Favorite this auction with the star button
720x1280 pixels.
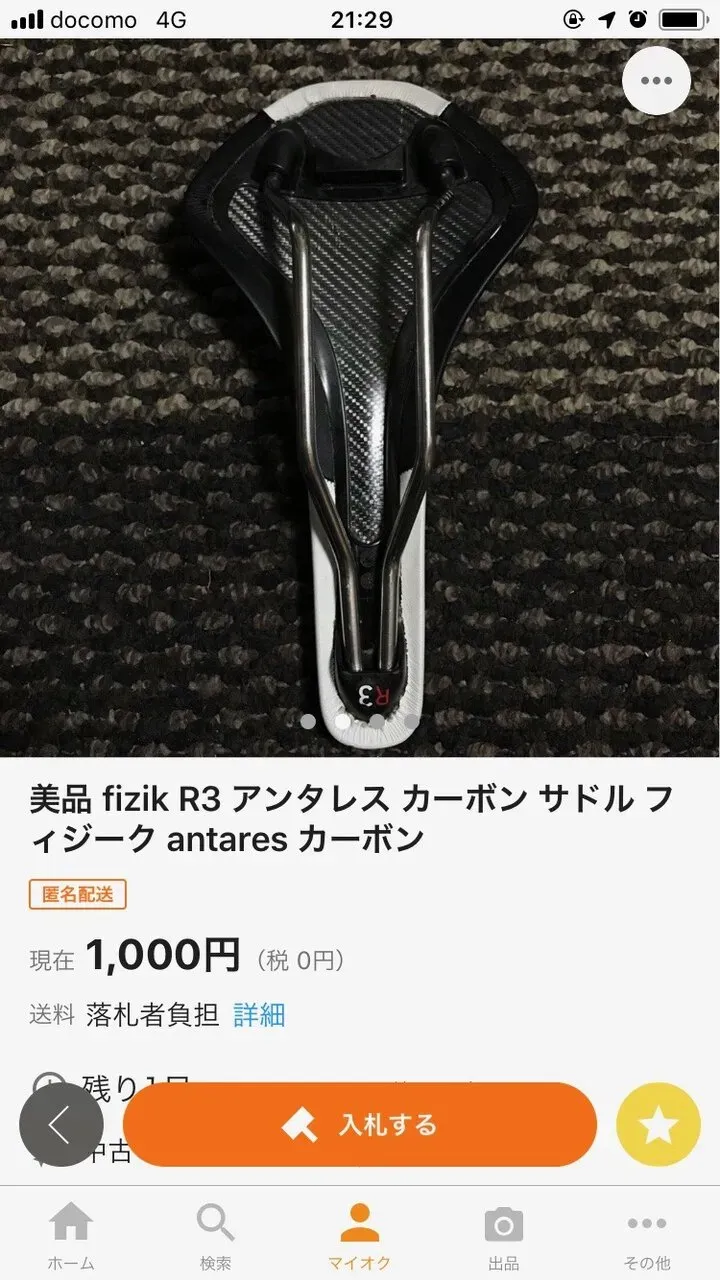point(657,1124)
